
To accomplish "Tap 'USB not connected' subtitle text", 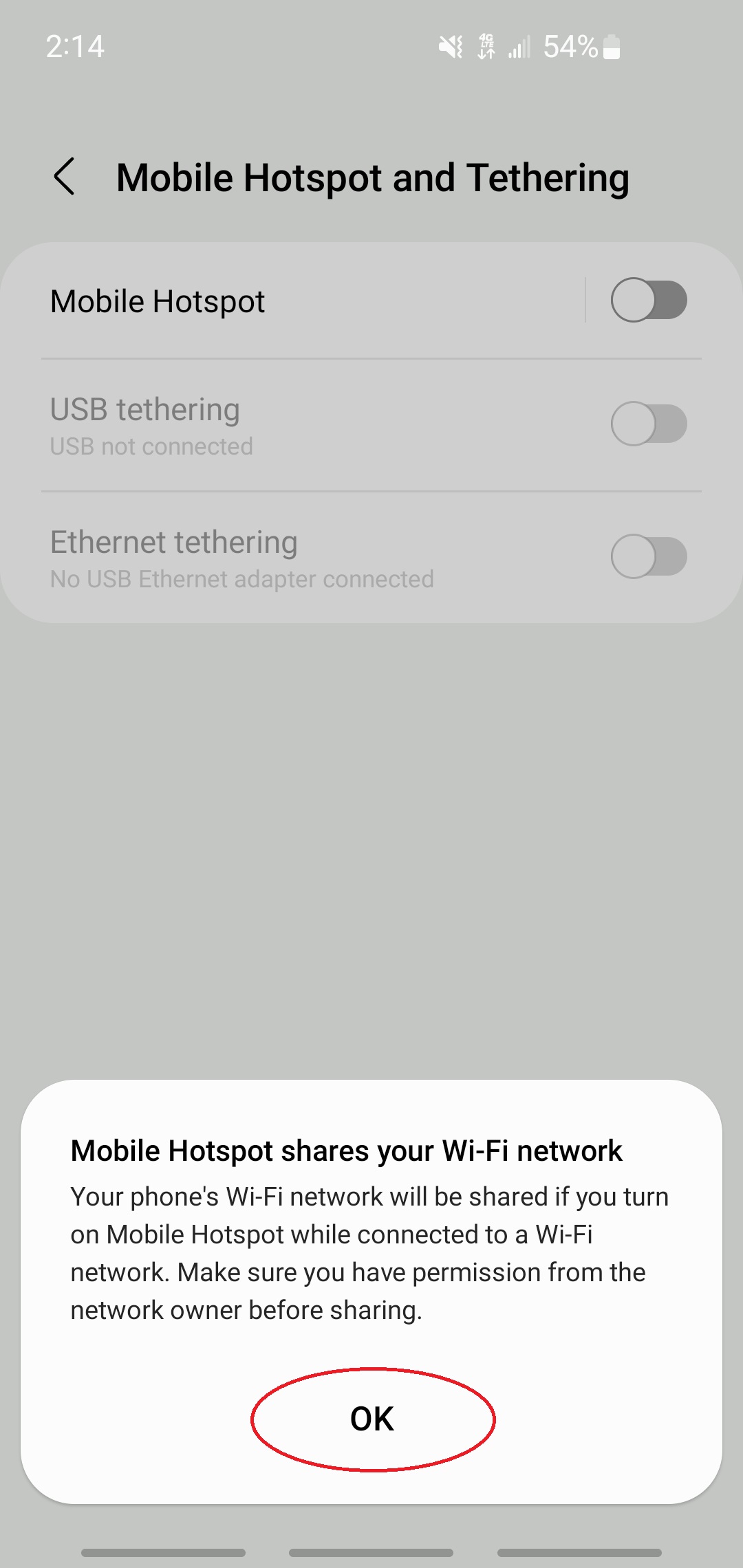I will click(150, 446).
